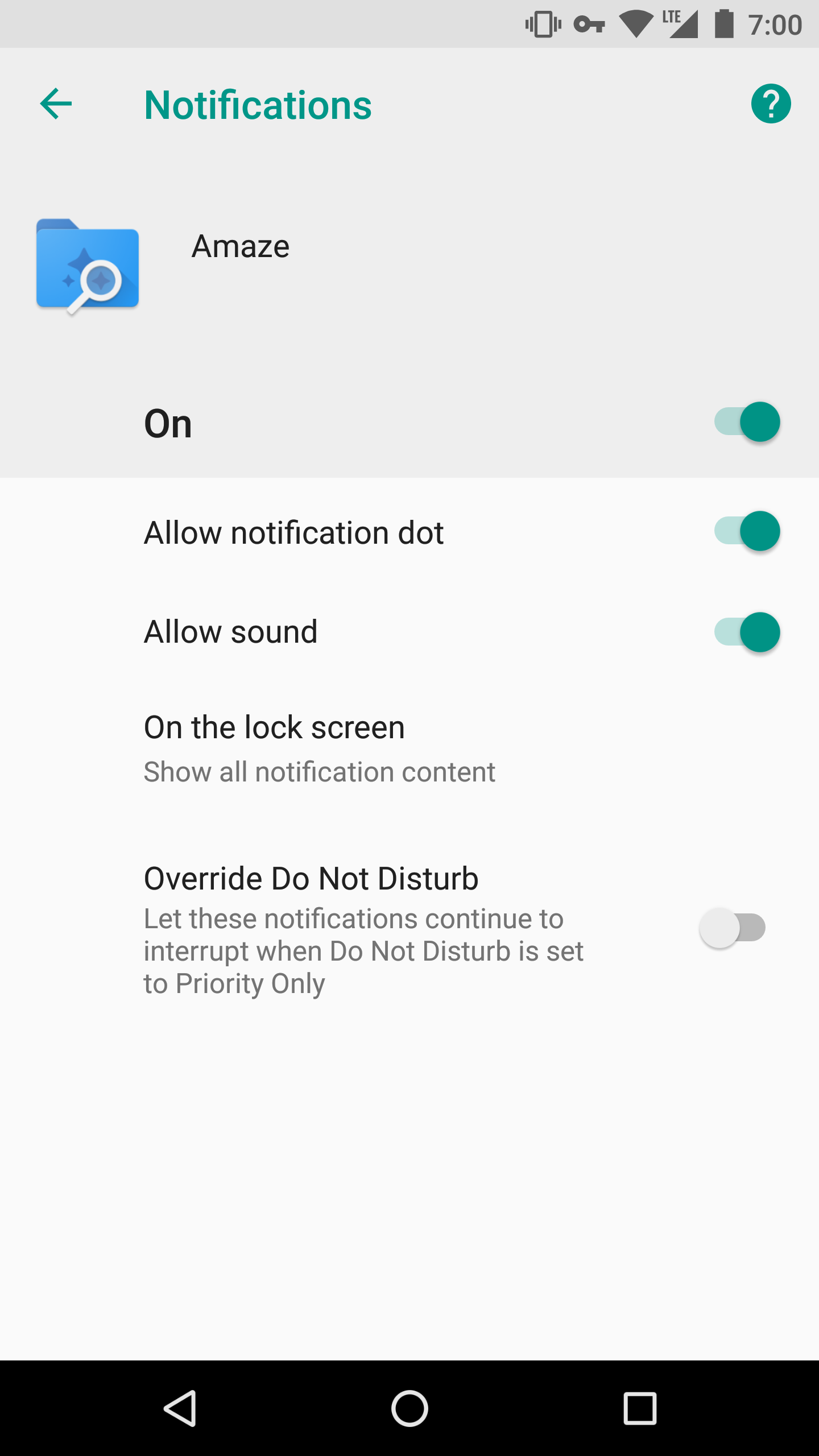Tap the system home button
This screenshot has width=819, height=1456.
[409, 1408]
